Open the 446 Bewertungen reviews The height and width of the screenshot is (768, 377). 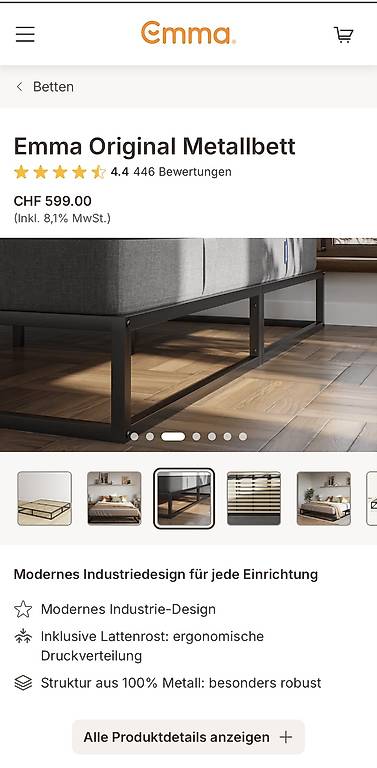click(183, 172)
